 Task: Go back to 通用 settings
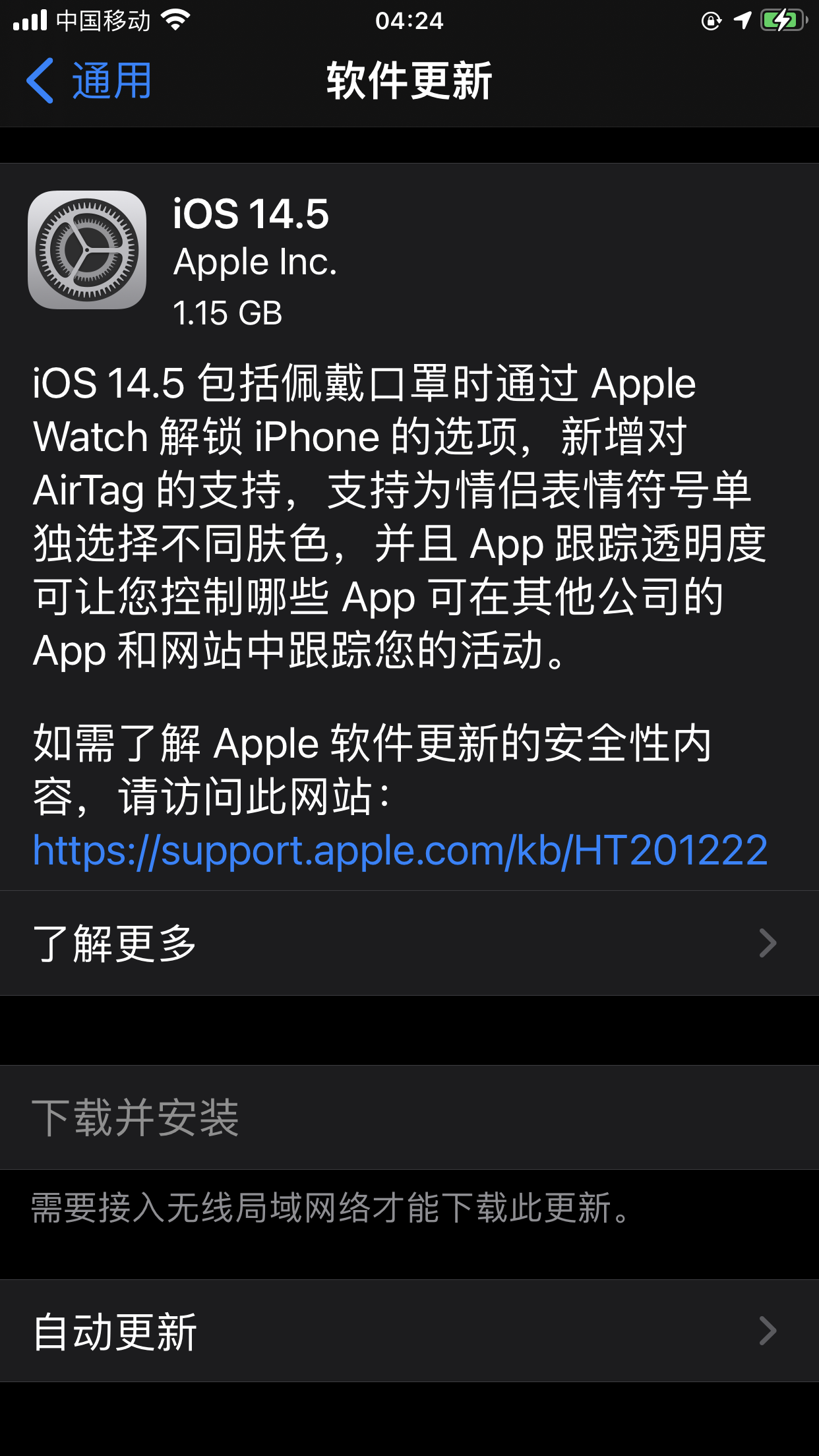point(89,81)
